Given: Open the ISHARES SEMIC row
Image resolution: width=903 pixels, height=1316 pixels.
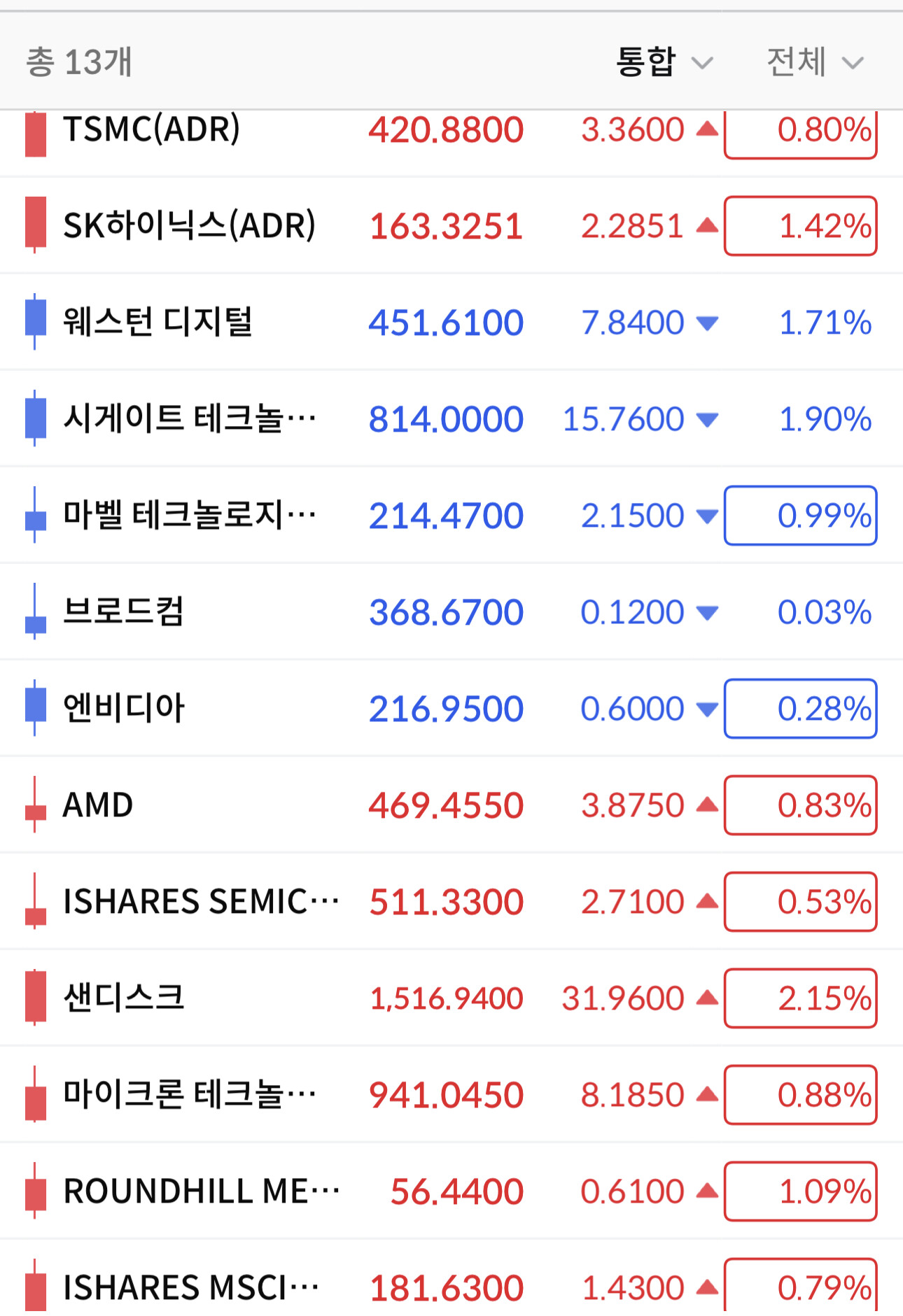Looking at the screenshot, I should [451, 901].
